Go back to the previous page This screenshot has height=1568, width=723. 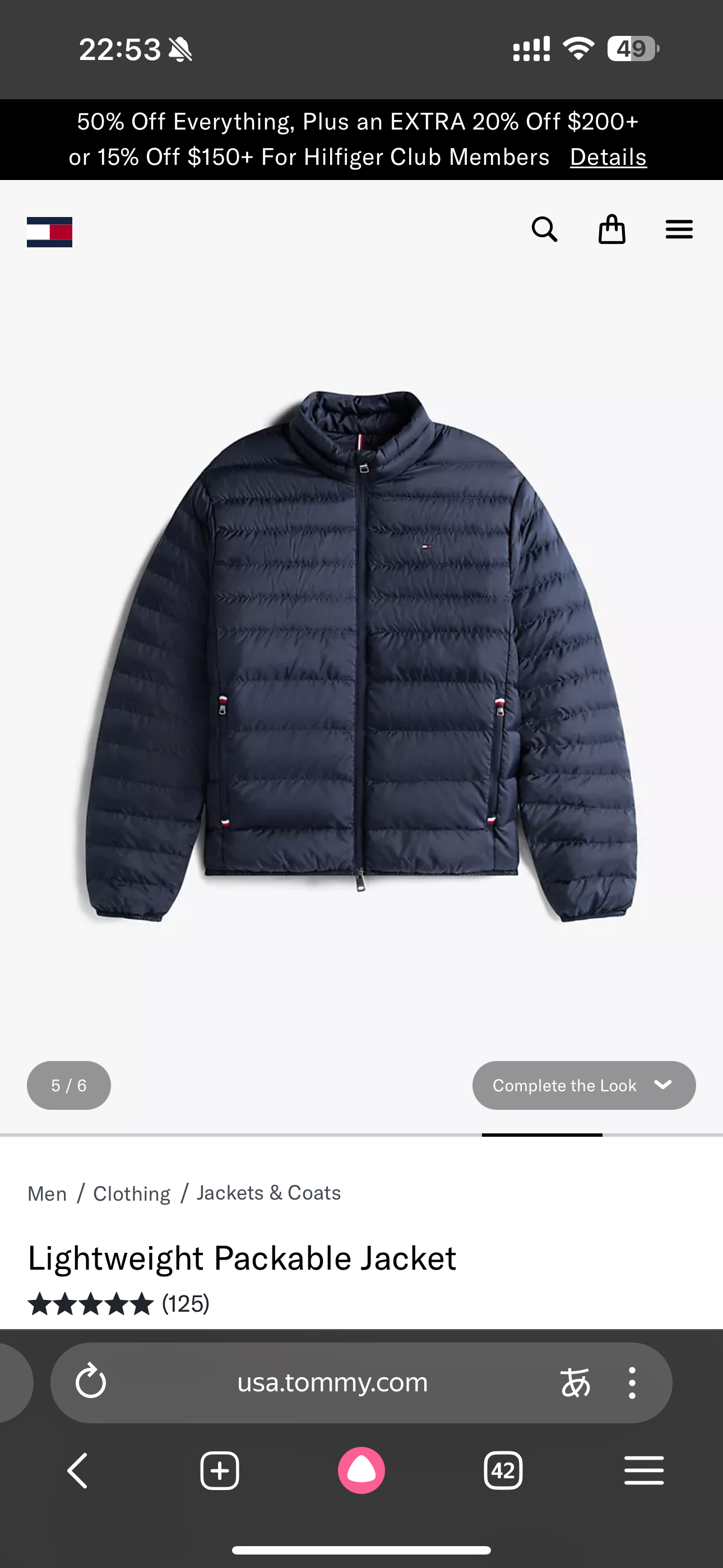click(x=77, y=1470)
